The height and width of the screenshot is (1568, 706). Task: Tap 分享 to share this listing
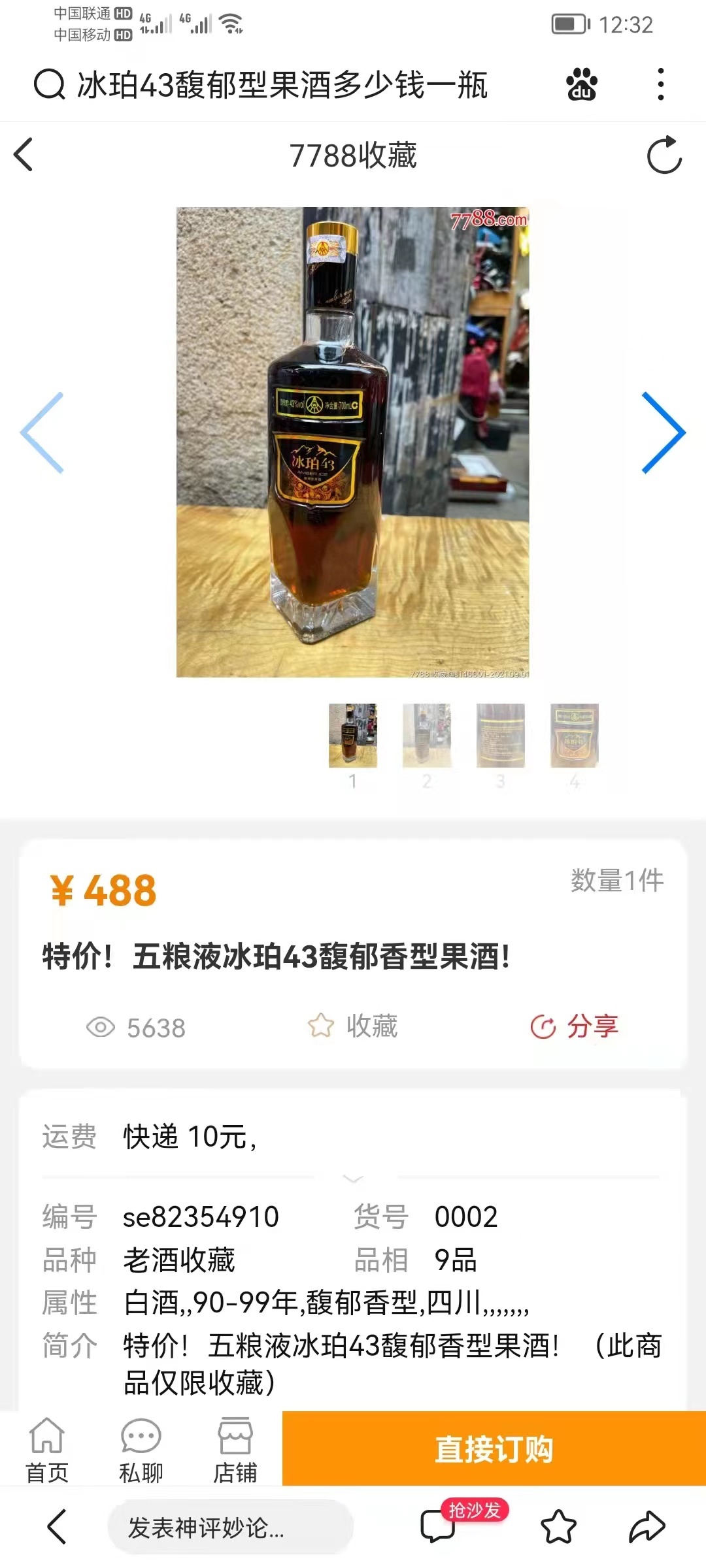[x=575, y=1026]
